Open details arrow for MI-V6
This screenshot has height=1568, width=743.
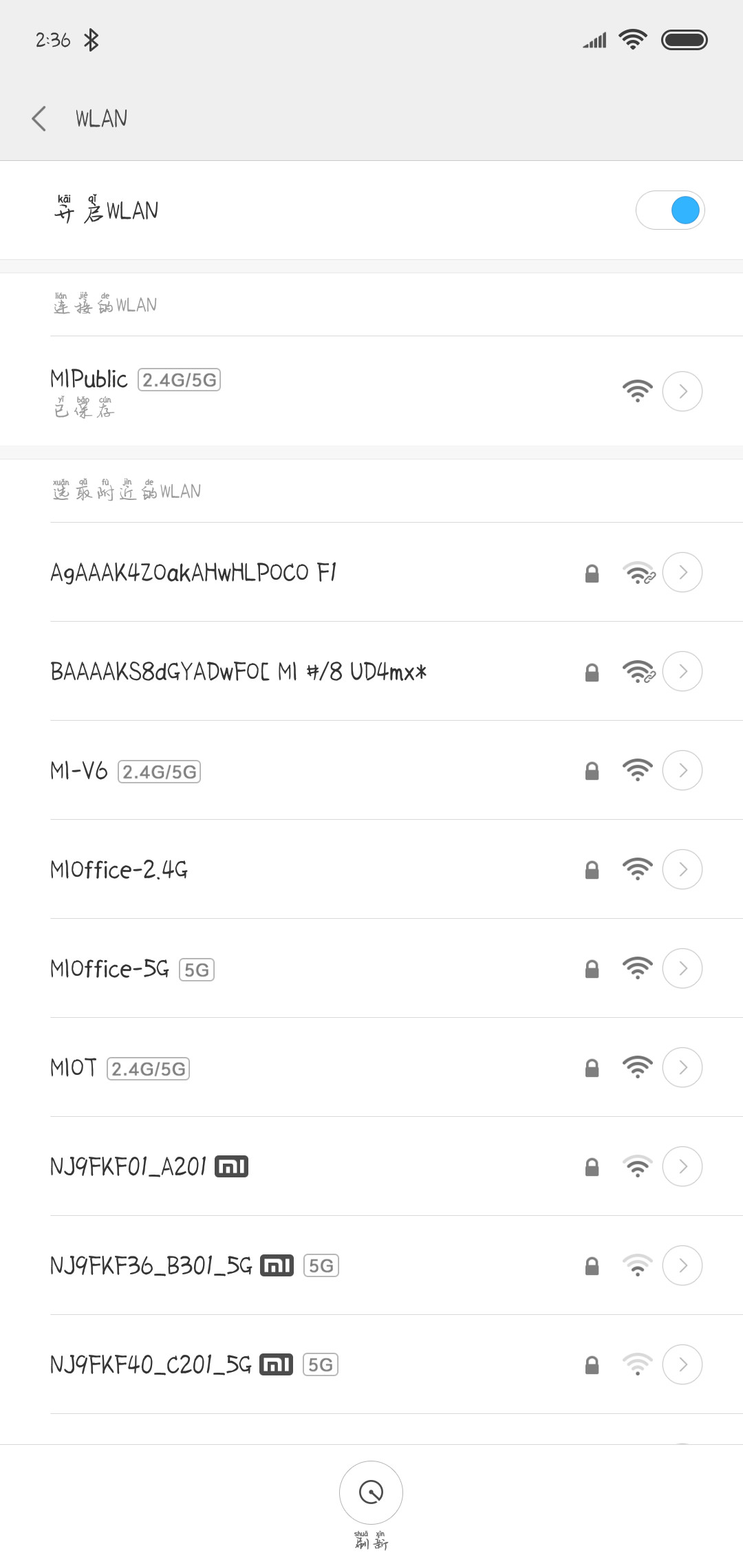tap(682, 770)
